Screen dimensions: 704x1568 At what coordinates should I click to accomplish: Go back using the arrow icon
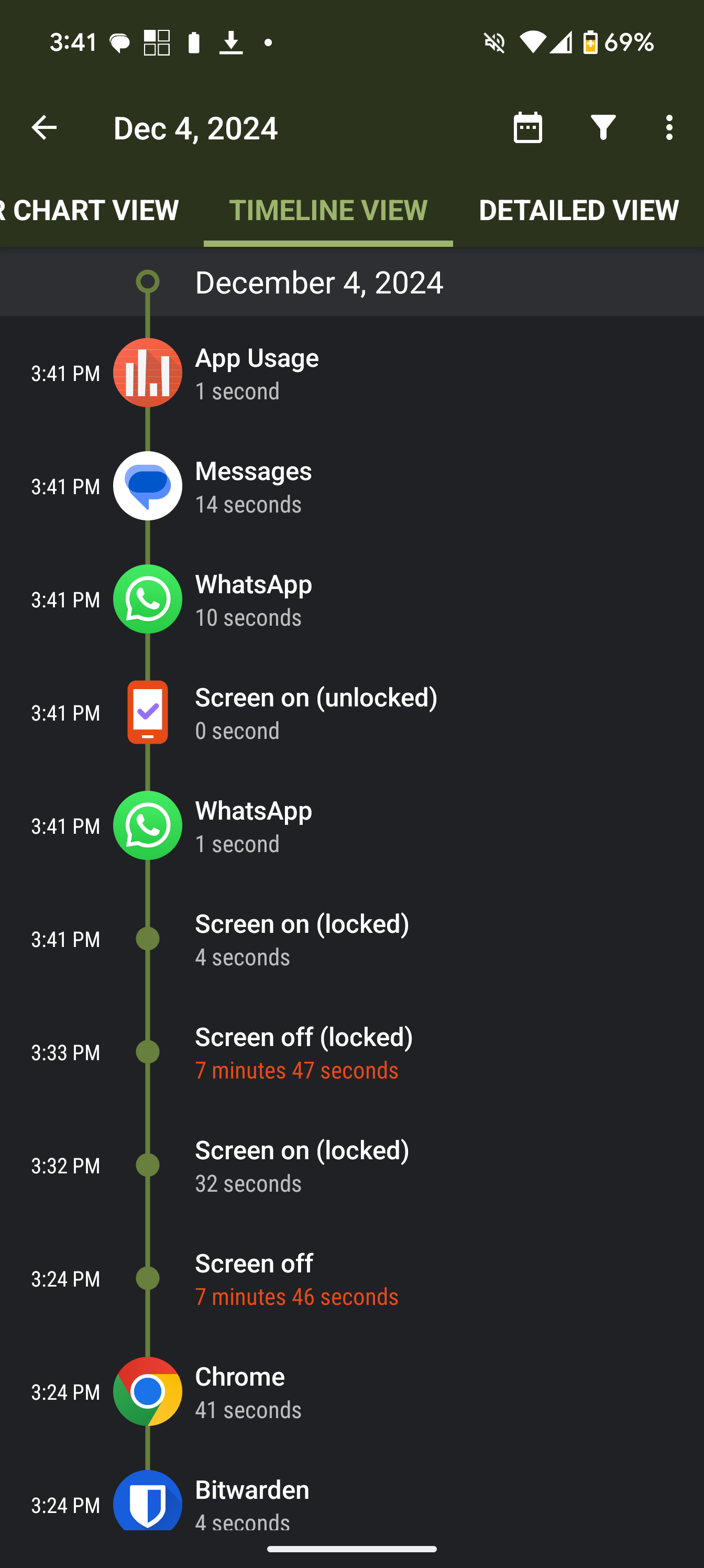pyautogui.click(x=44, y=128)
